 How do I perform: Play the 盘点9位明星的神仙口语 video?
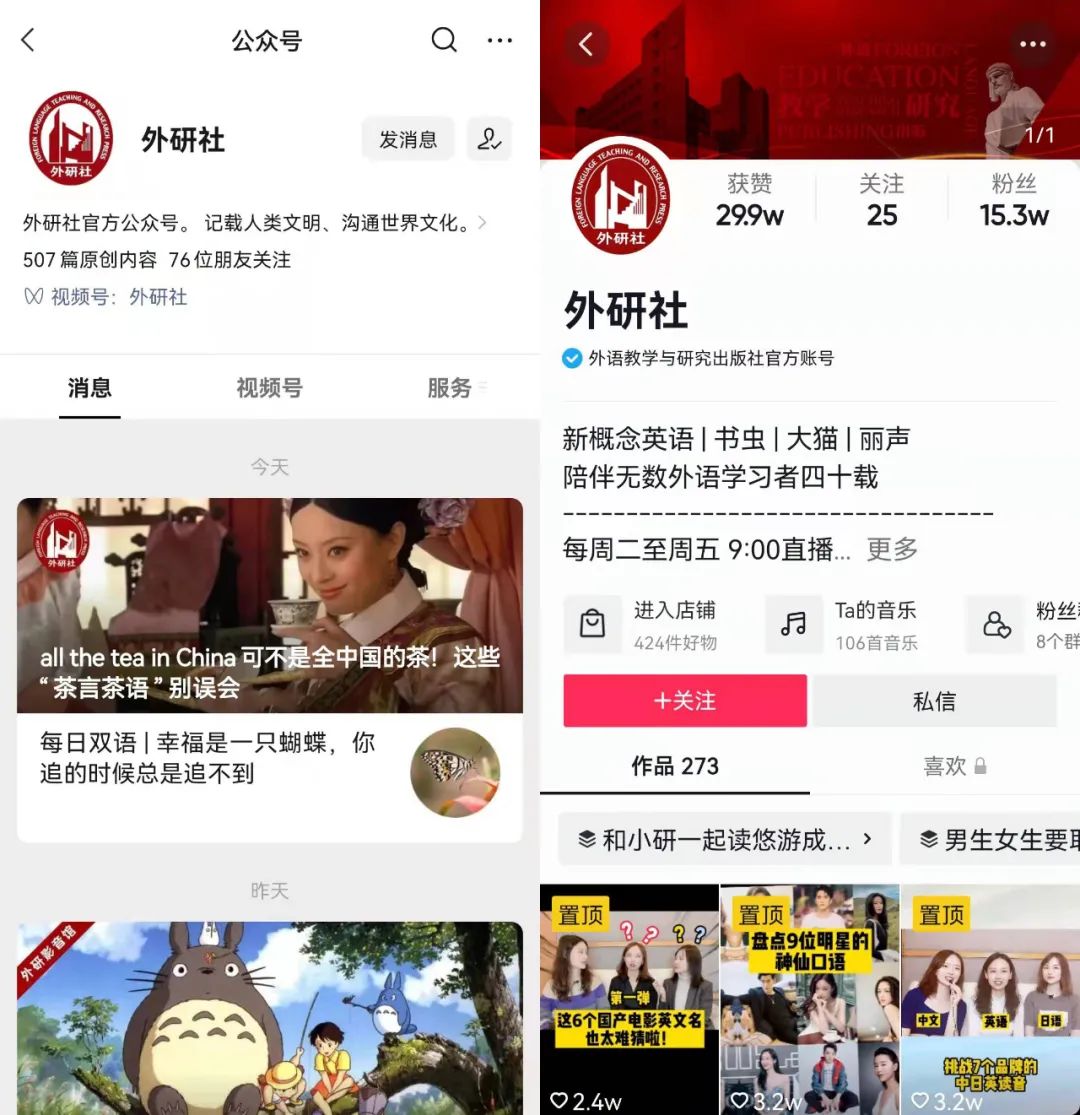809,998
